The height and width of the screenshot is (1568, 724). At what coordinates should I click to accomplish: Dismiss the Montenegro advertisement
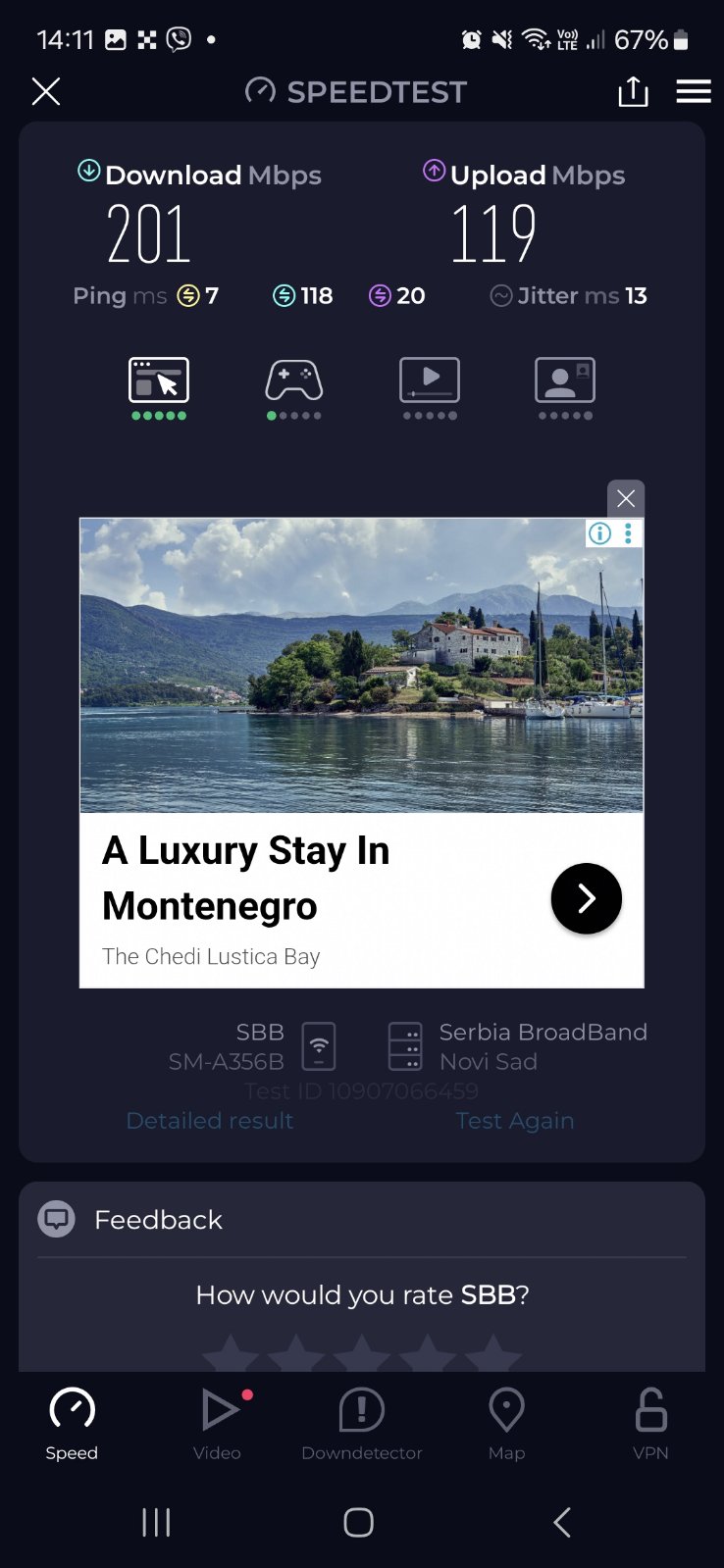[x=626, y=498]
